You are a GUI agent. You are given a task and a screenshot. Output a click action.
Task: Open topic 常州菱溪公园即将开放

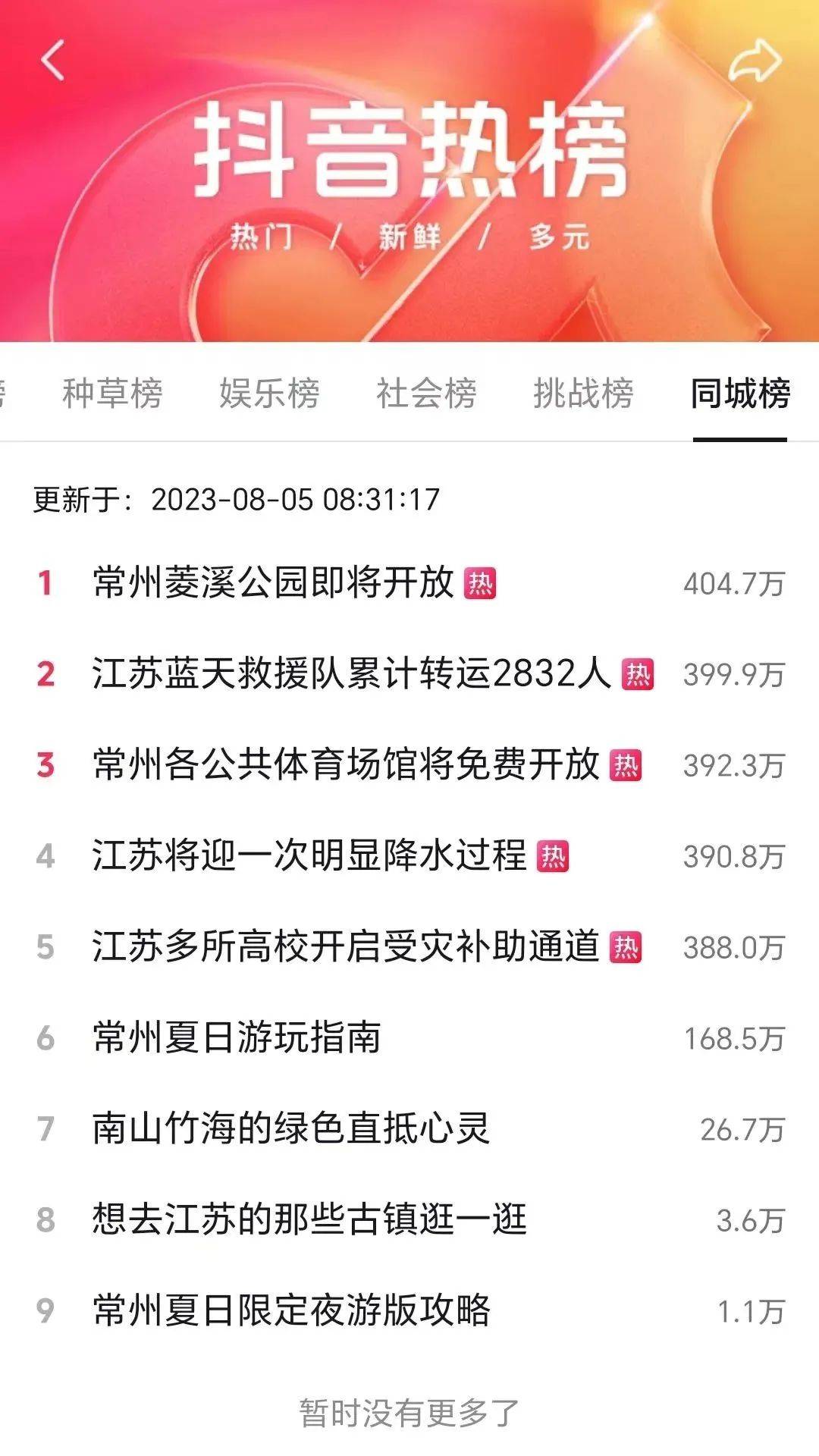pos(273,582)
